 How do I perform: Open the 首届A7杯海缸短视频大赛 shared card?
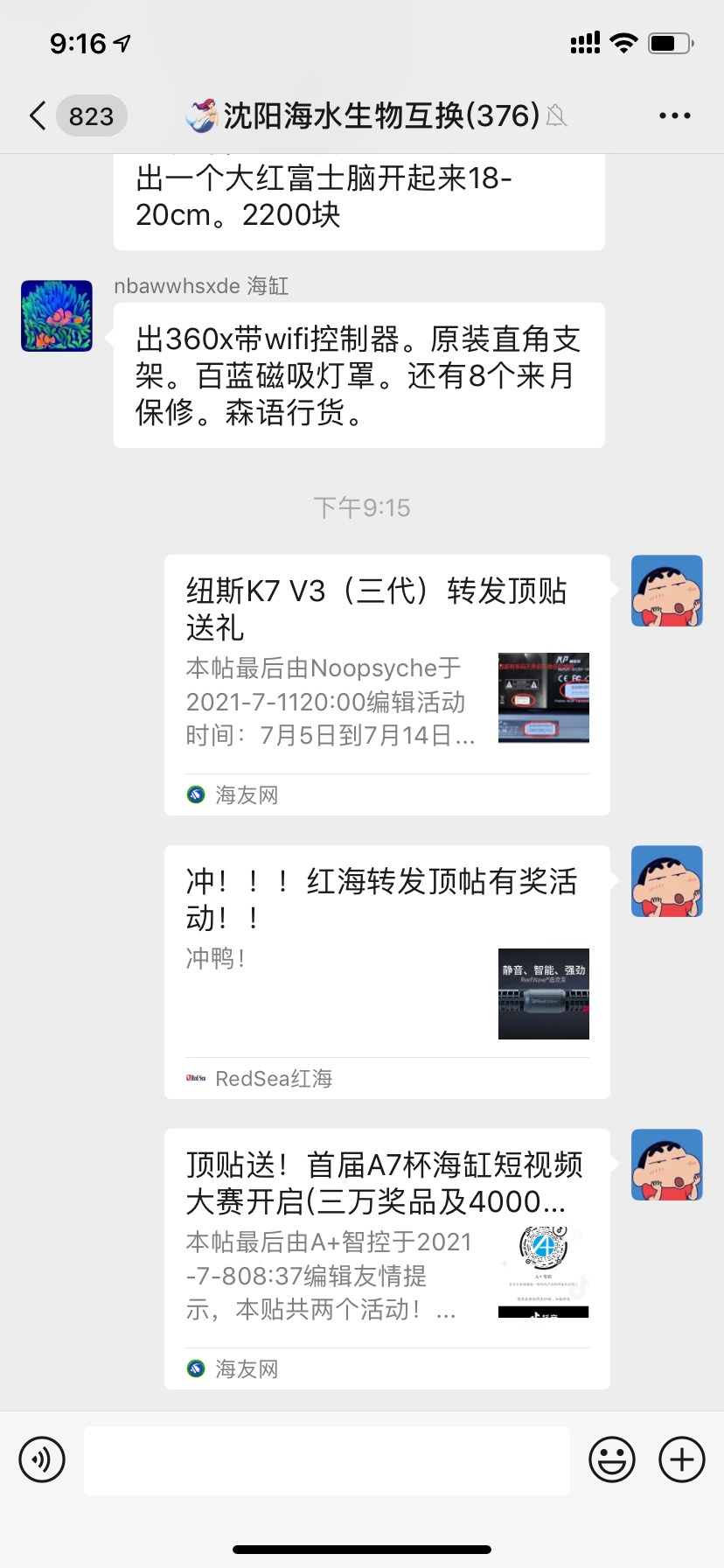click(386, 1258)
